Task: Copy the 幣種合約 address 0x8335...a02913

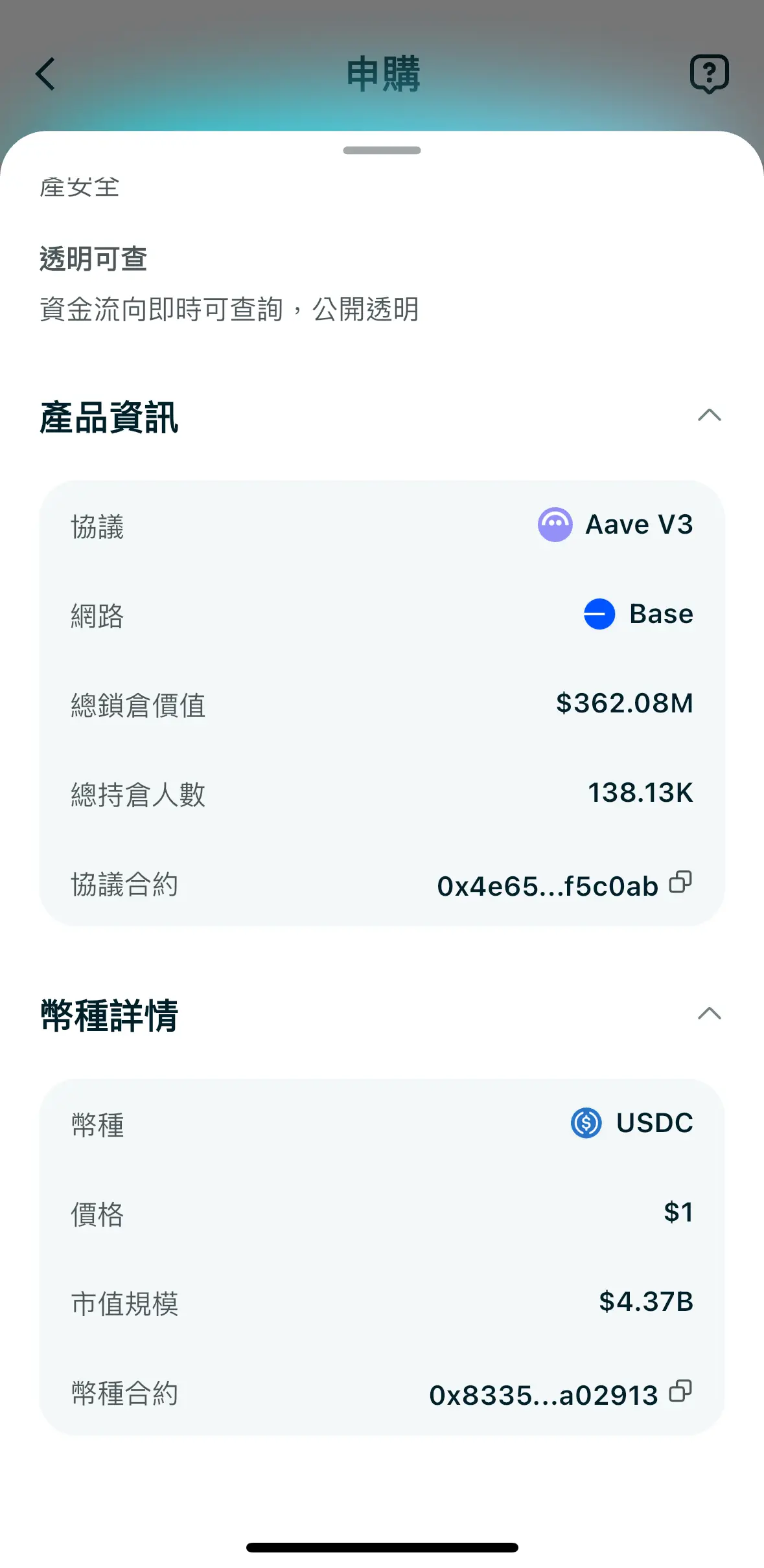Action: point(680,1391)
